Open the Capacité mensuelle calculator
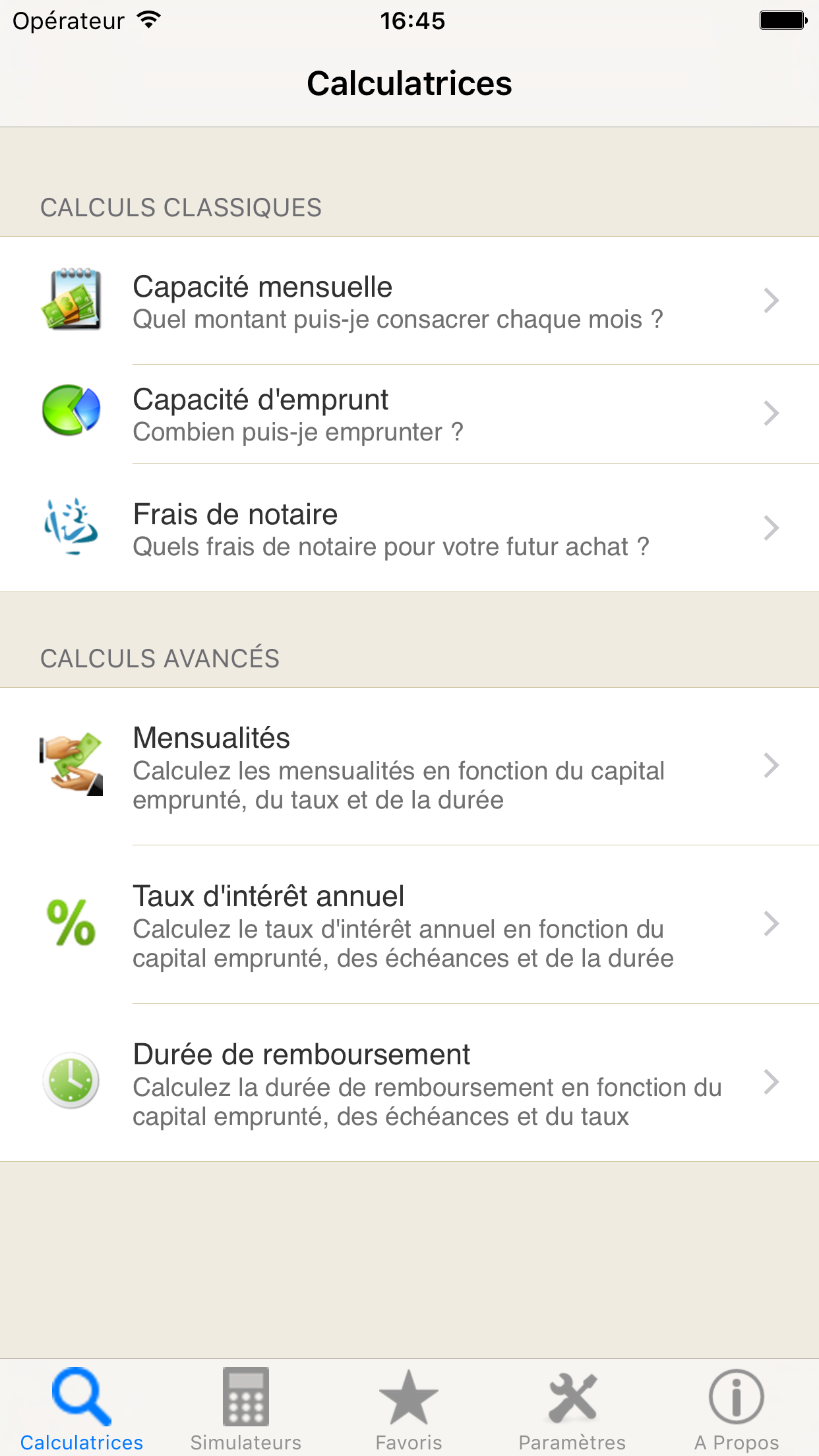The height and width of the screenshot is (1456, 819). point(409,301)
